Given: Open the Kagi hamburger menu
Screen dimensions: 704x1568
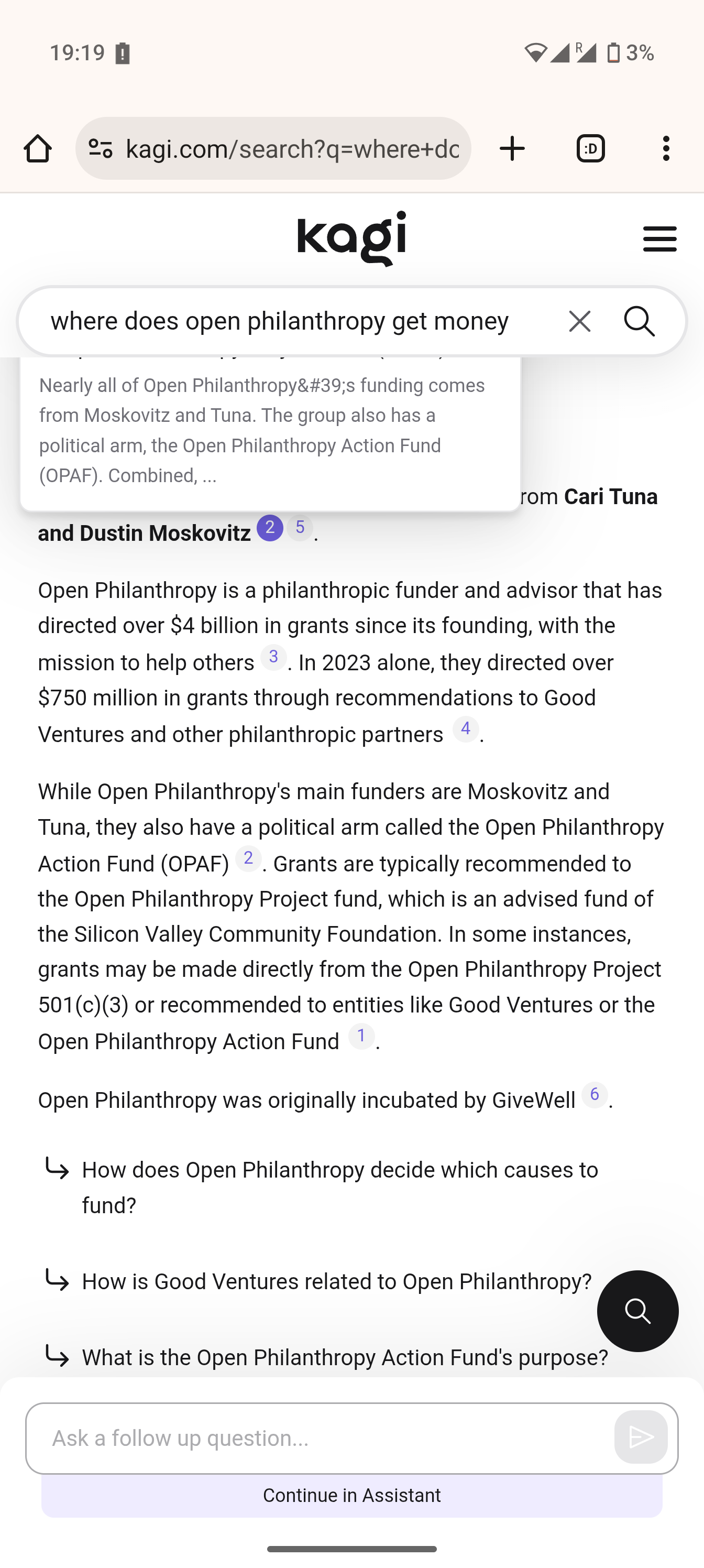Looking at the screenshot, I should click(x=659, y=238).
